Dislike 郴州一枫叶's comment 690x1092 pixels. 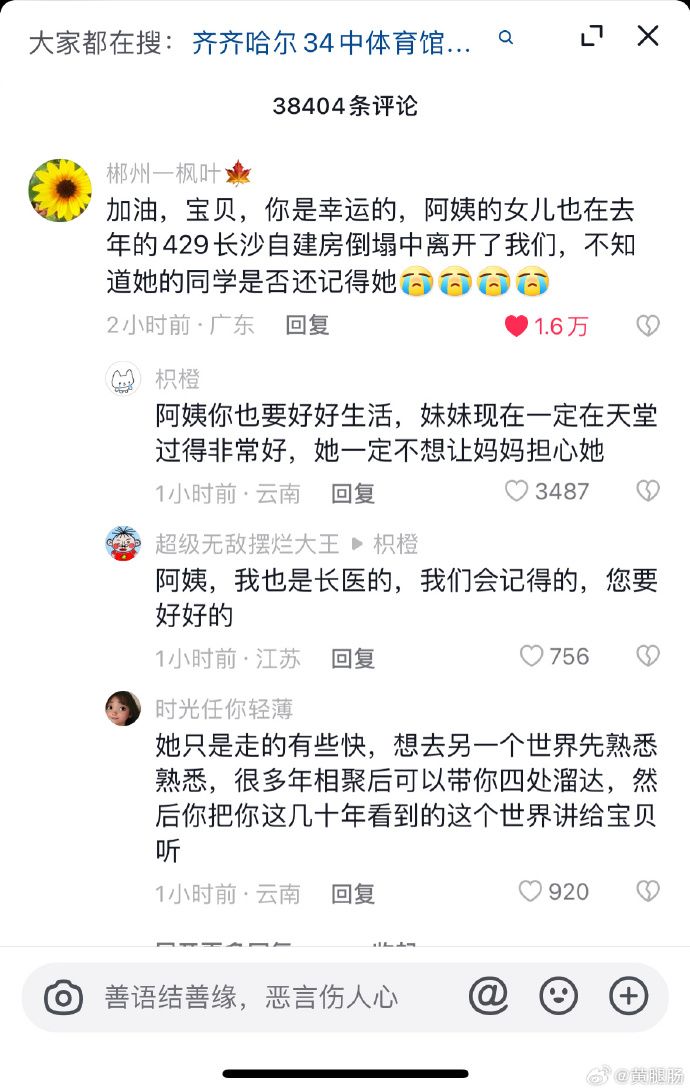coord(648,326)
